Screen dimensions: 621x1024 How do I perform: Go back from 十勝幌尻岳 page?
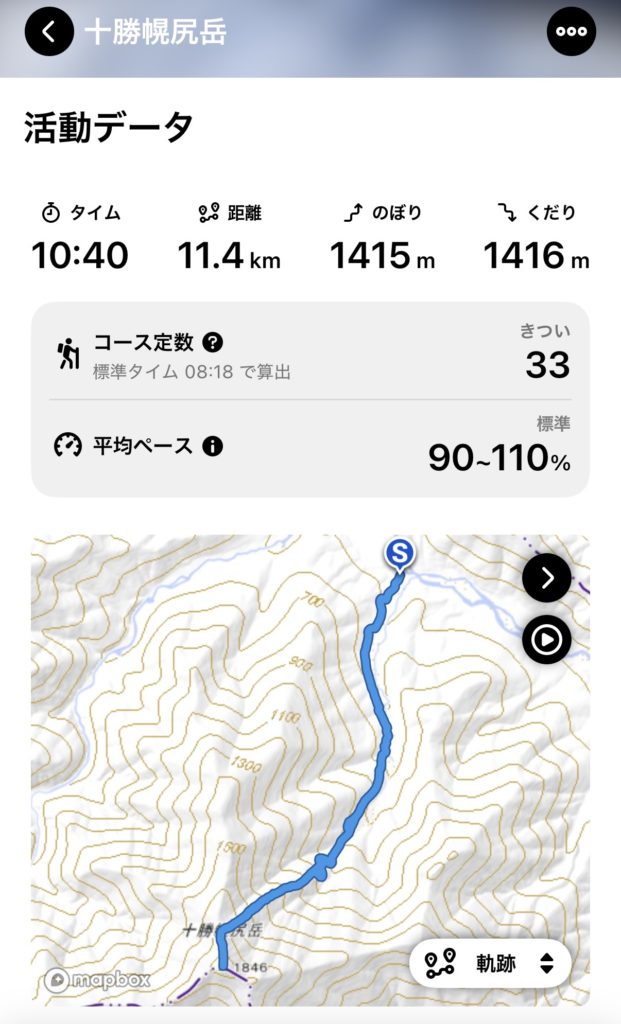coord(49,32)
